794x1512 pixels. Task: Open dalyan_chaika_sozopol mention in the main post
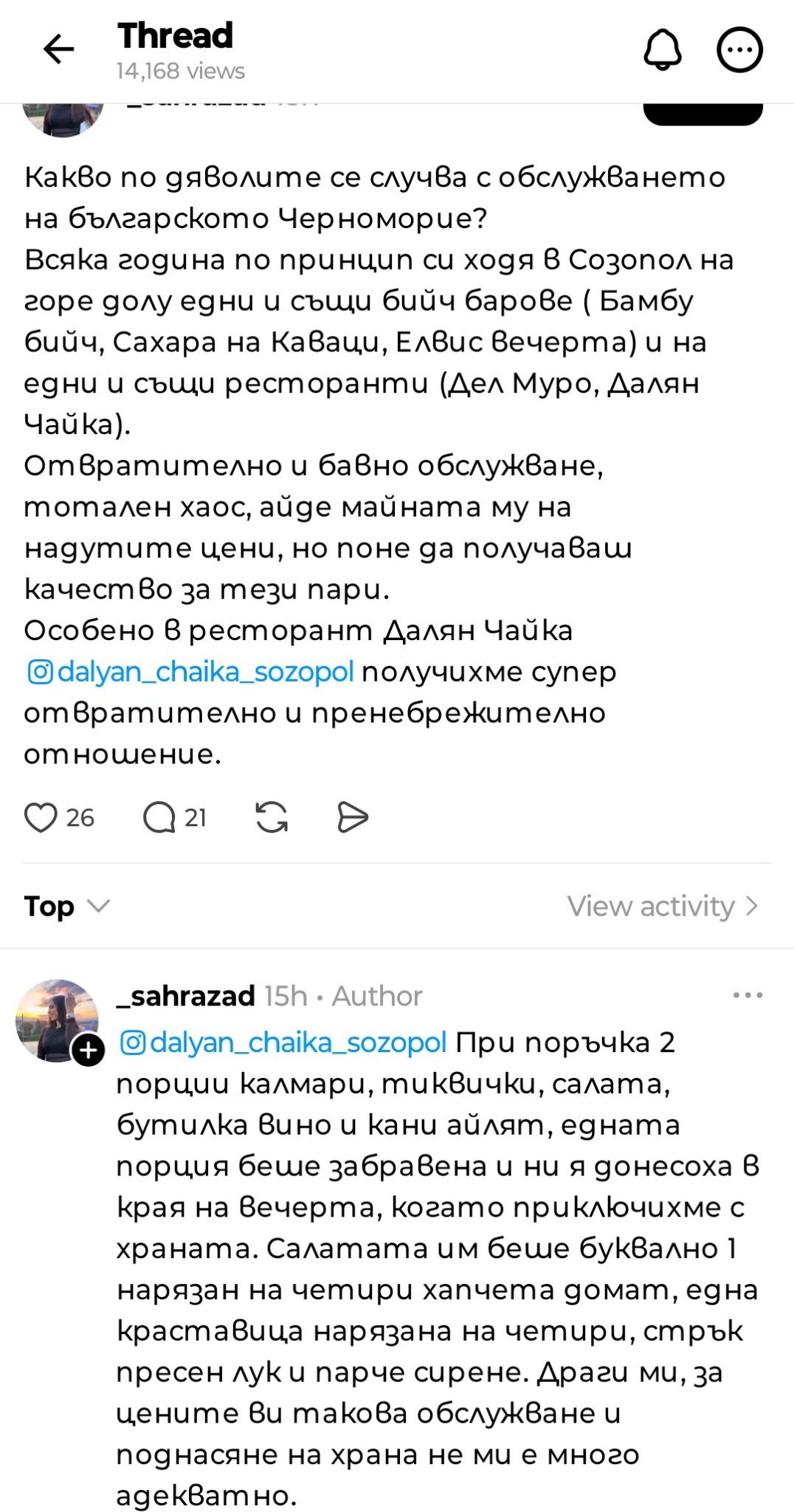(x=190, y=672)
